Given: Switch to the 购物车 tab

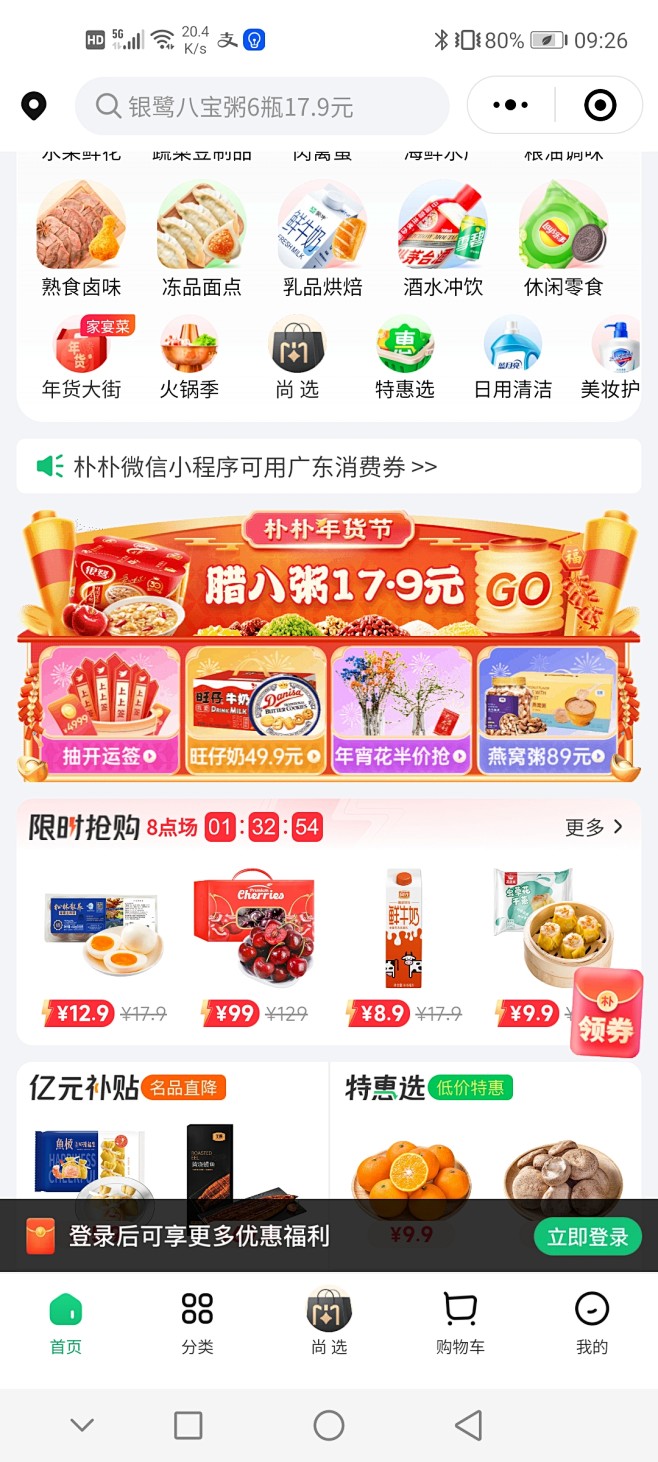Looking at the screenshot, I should pos(460,1322).
